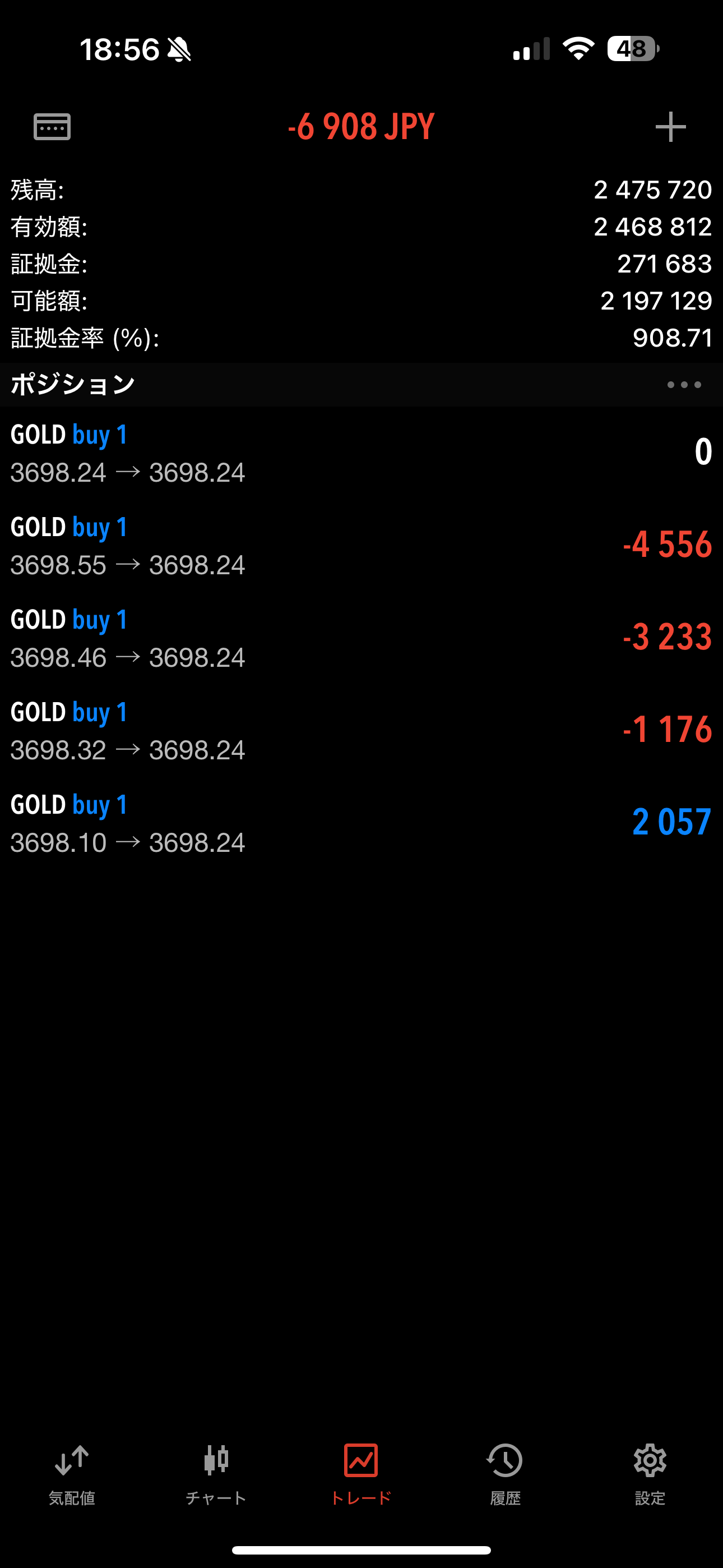The height and width of the screenshot is (1568, 723).
Task: Open the positions three-dot menu
Action: tap(684, 385)
